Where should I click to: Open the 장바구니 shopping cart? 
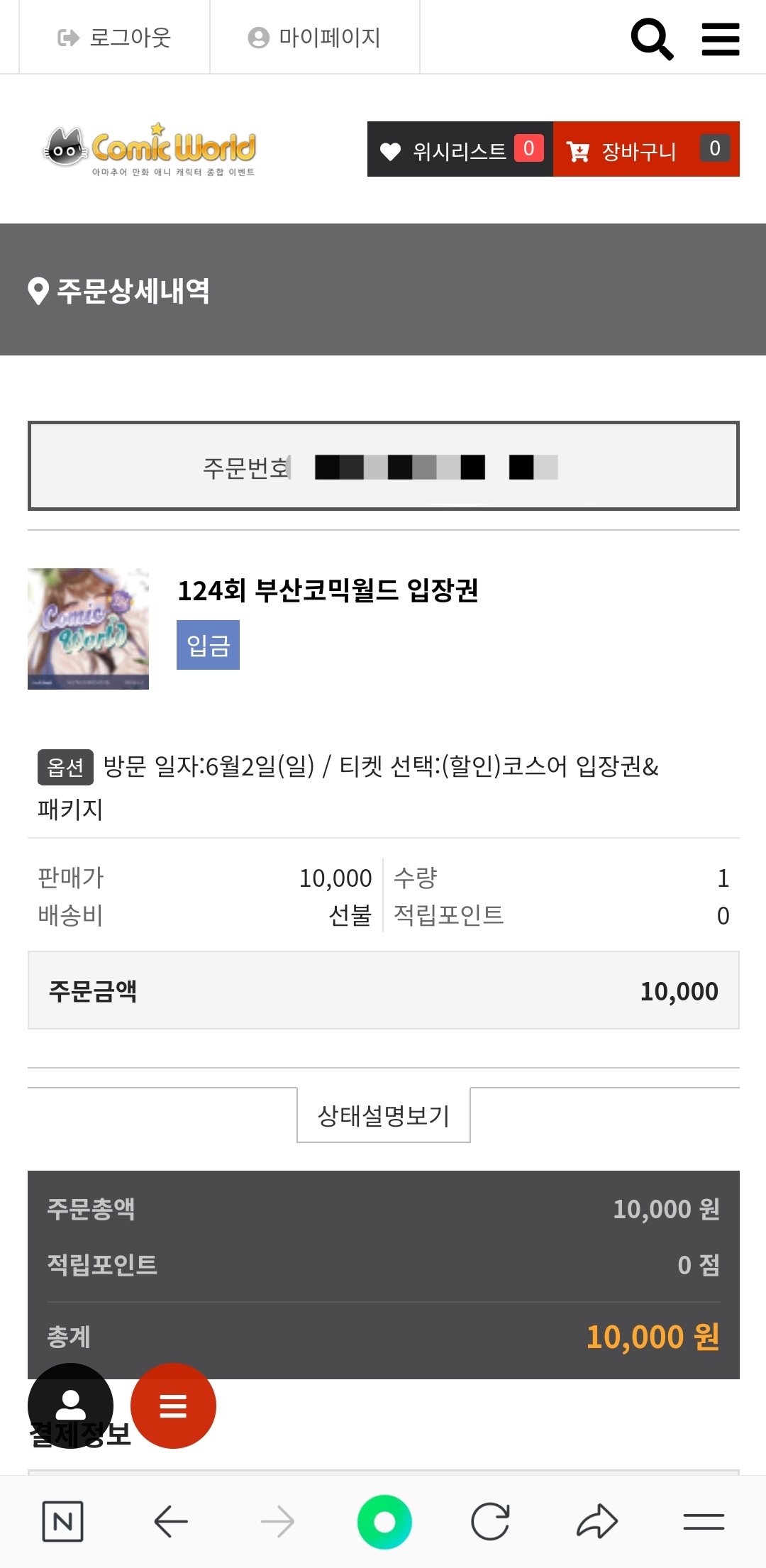click(x=646, y=149)
